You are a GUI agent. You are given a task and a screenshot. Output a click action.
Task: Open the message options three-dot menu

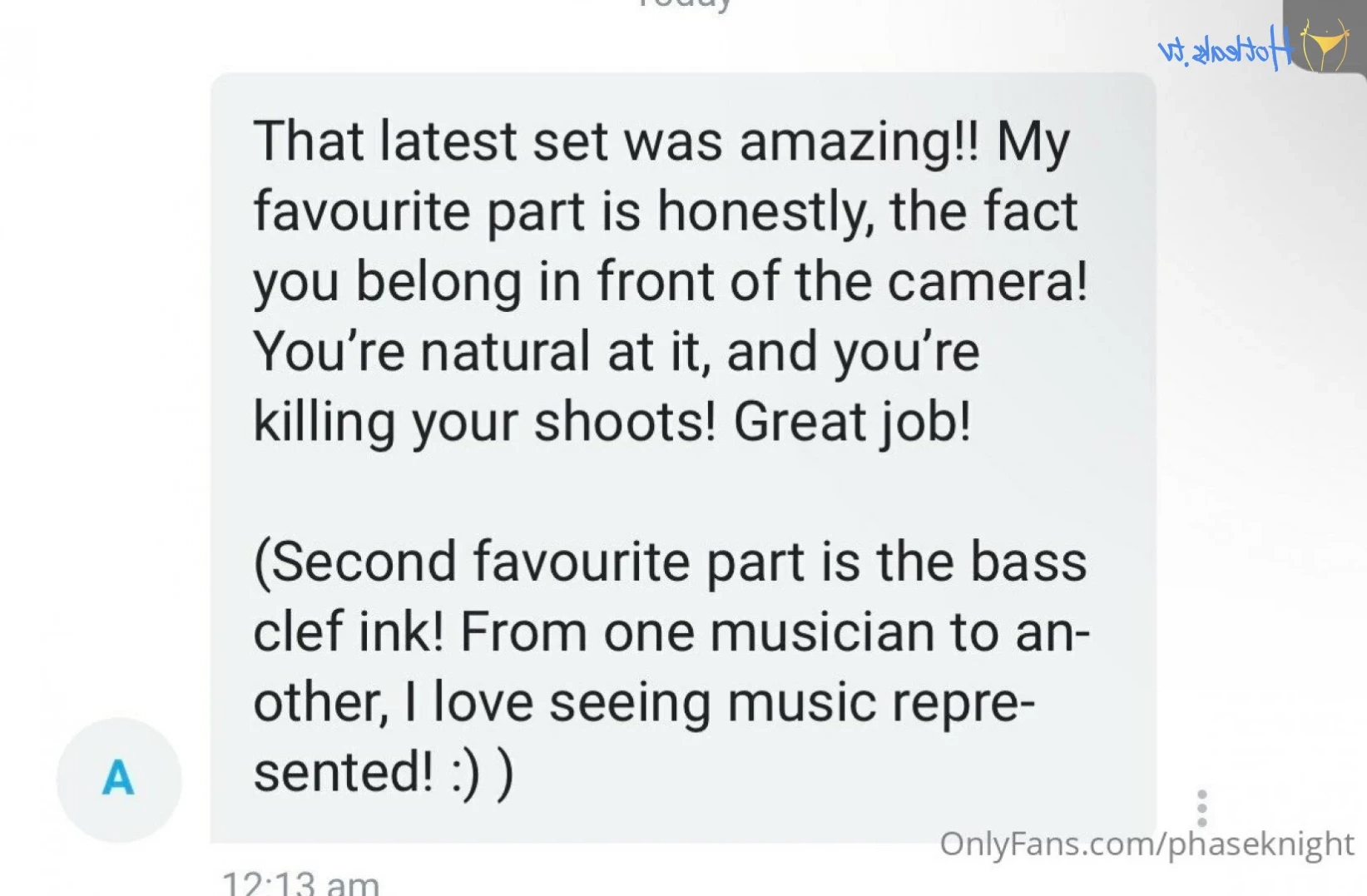1201,808
